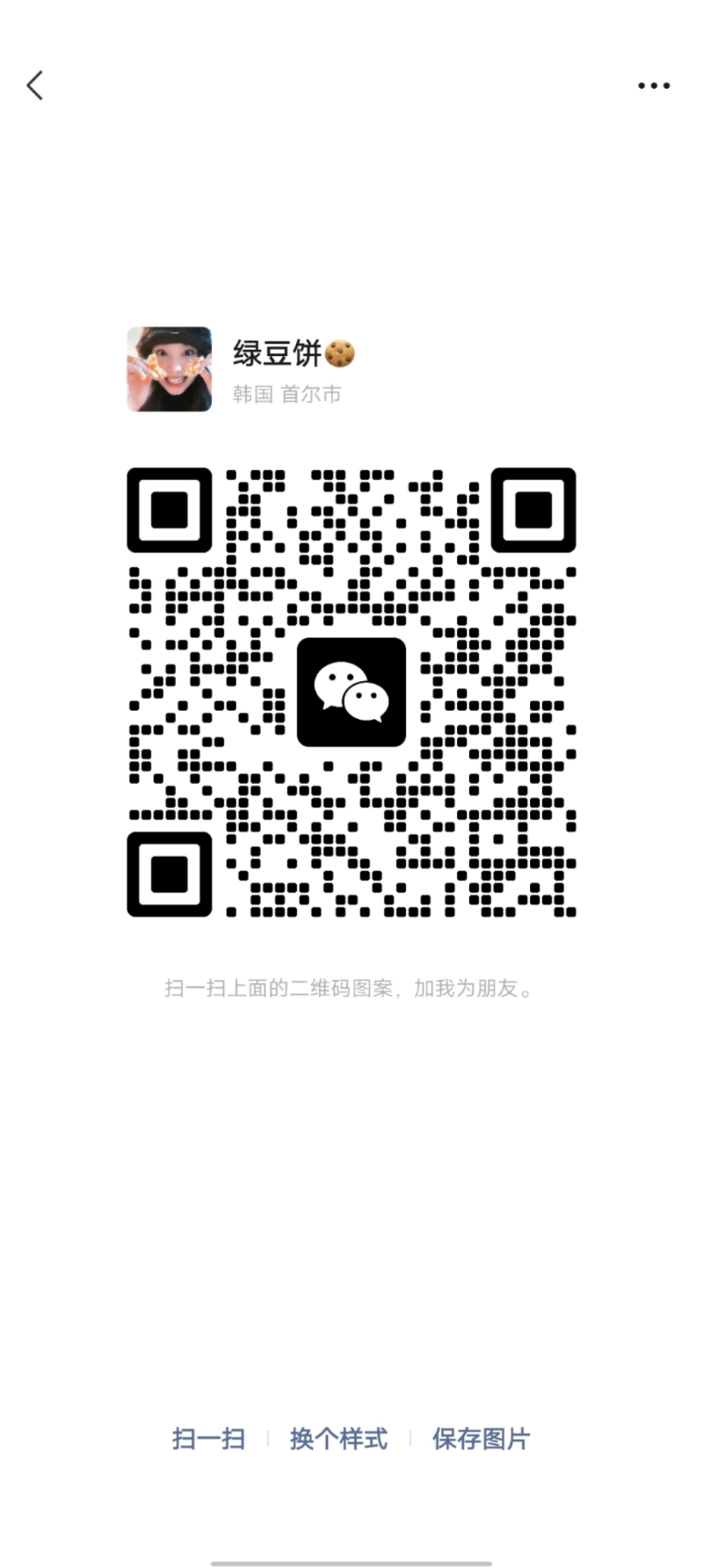Tap 扫一扫 to scan a code
This screenshot has height=1568, width=703.
click(x=208, y=1439)
